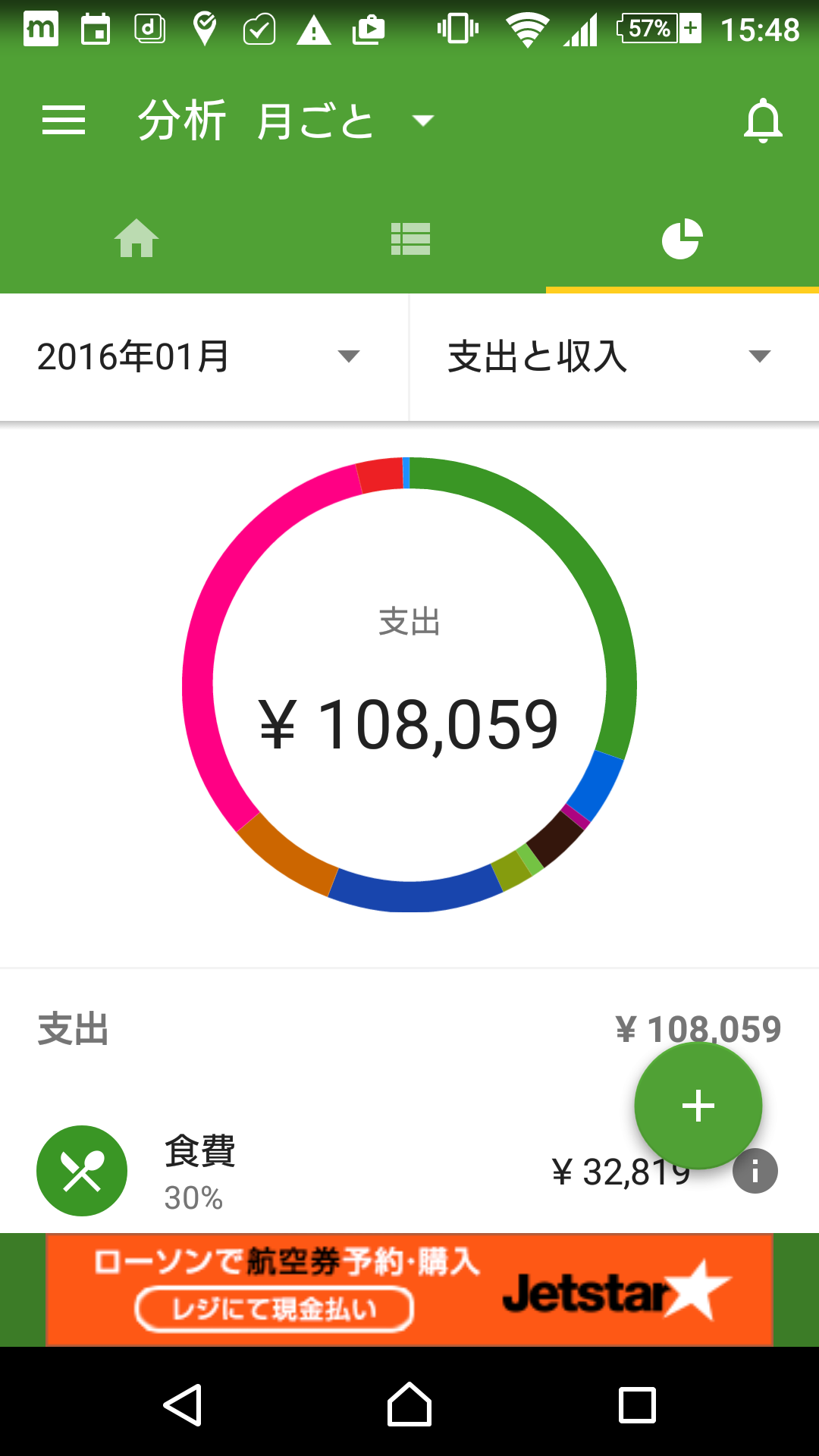Go back using the system back button
Image resolution: width=819 pixels, height=1456 pixels.
(183, 1405)
